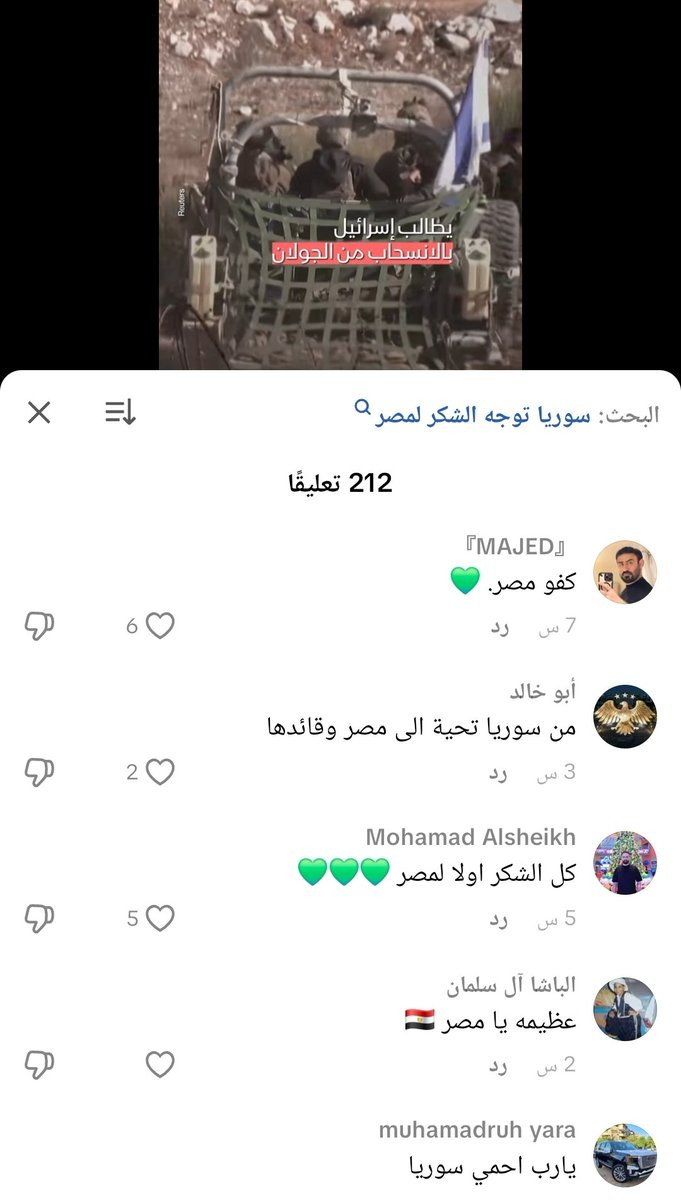The width and height of the screenshot is (681, 1200).
Task: Like أبو خالد's comment
Action: point(160,772)
